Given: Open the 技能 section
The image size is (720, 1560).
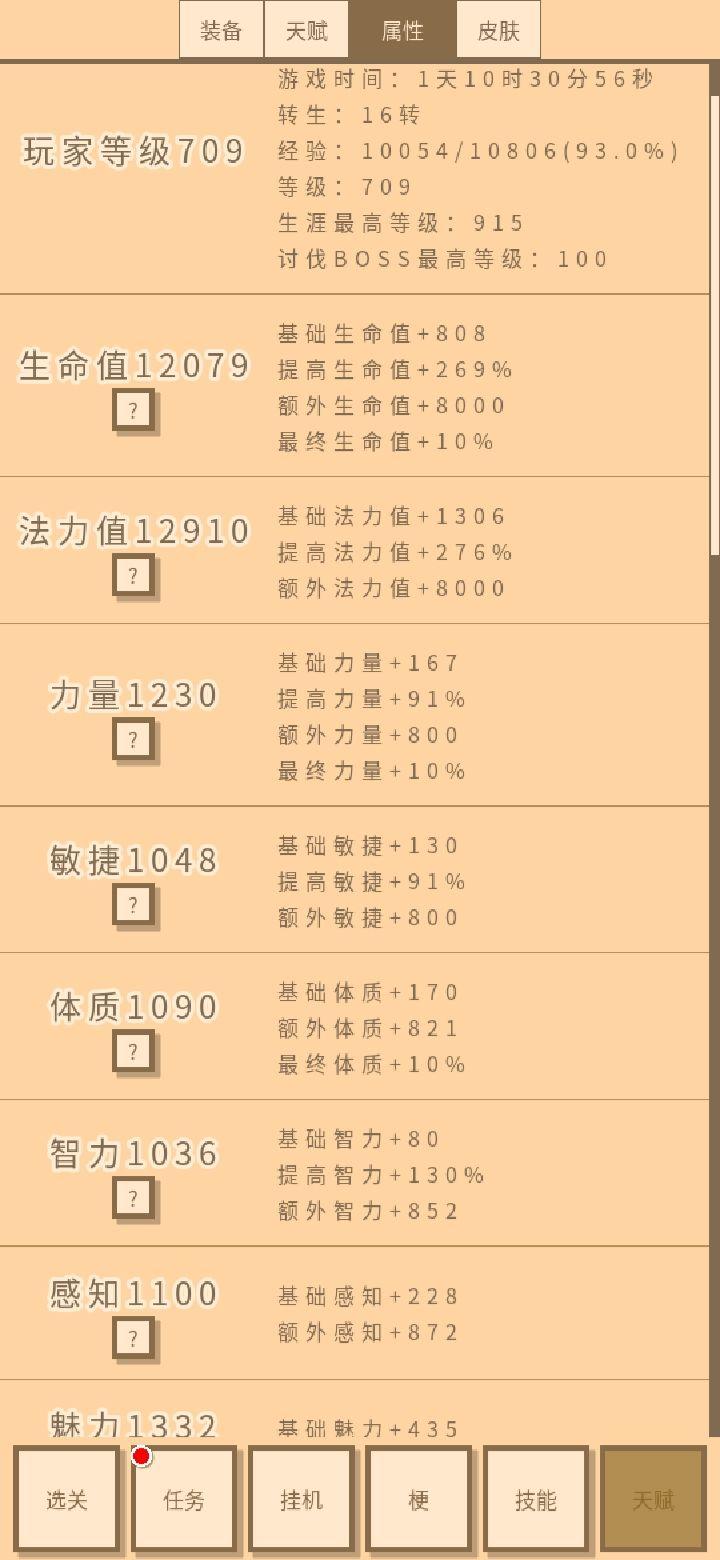Looking at the screenshot, I should (536, 1499).
